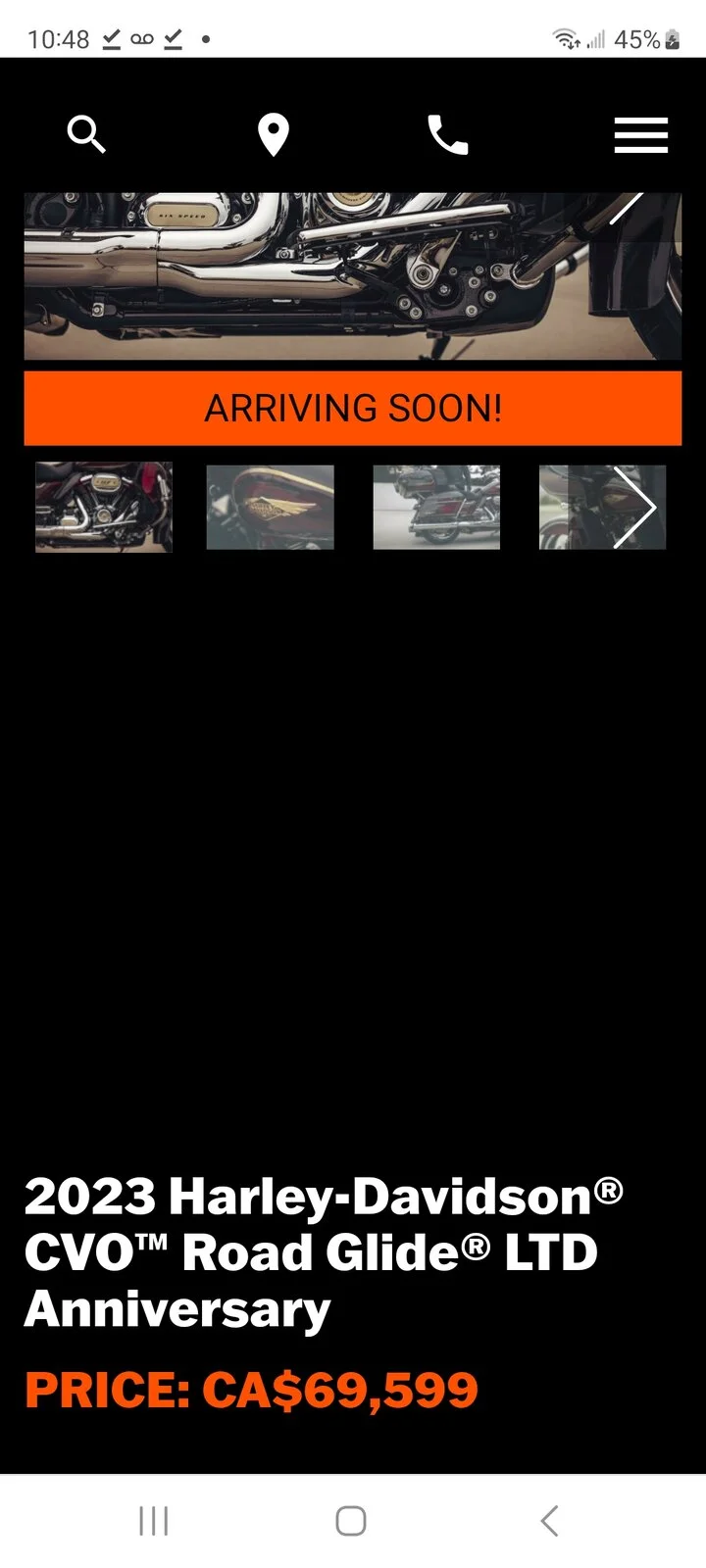Tap the phone icon to call the dealer
This screenshot has height=1568, width=706.
[x=447, y=134]
